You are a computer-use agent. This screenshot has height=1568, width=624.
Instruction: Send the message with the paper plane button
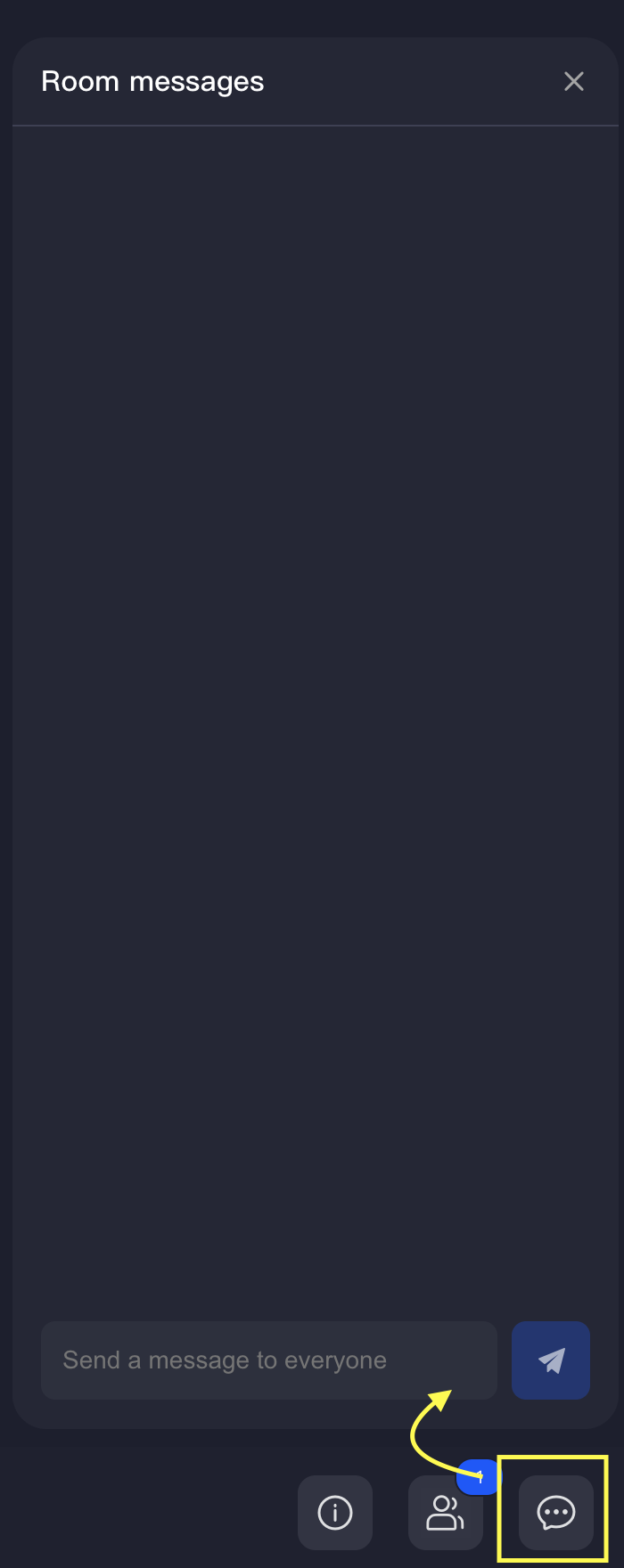point(551,1360)
